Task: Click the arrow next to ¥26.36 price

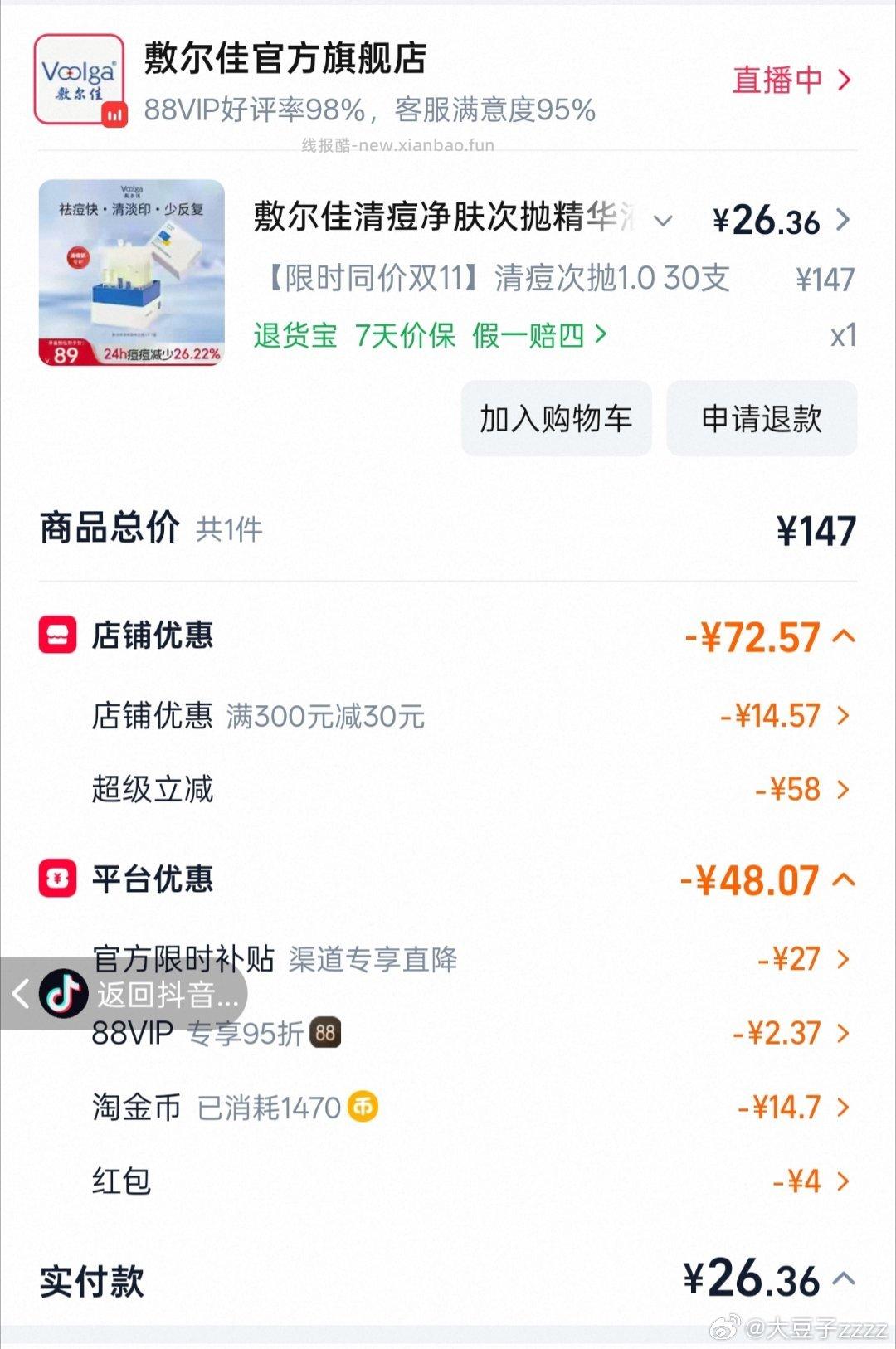Action: (846, 220)
